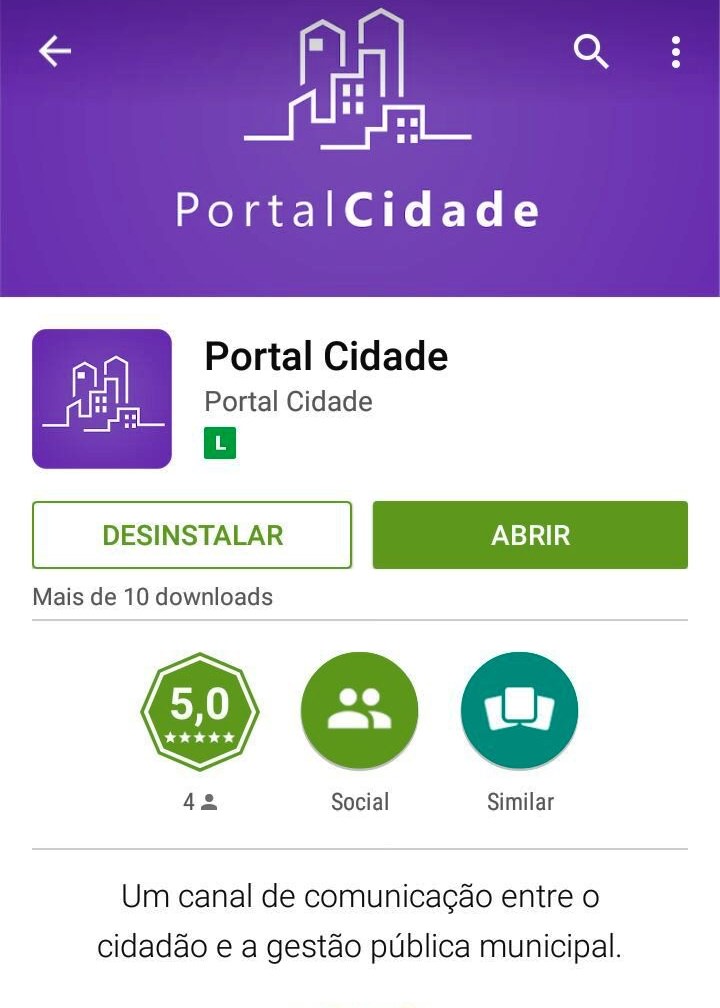Tap the L content rating badge
The height and width of the screenshot is (1008, 720).
[x=220, y=443]
